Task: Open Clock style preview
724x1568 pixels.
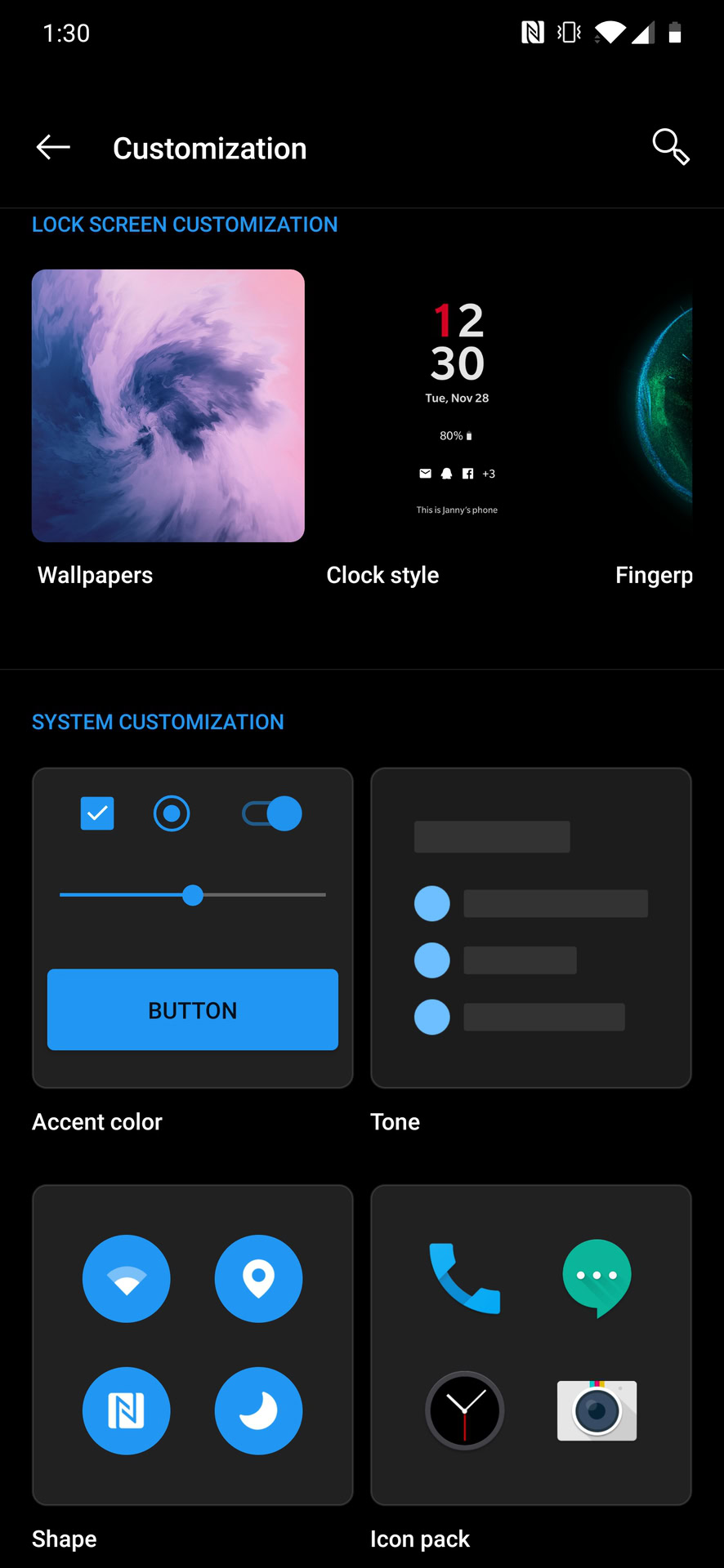Action: coord(458,406)
